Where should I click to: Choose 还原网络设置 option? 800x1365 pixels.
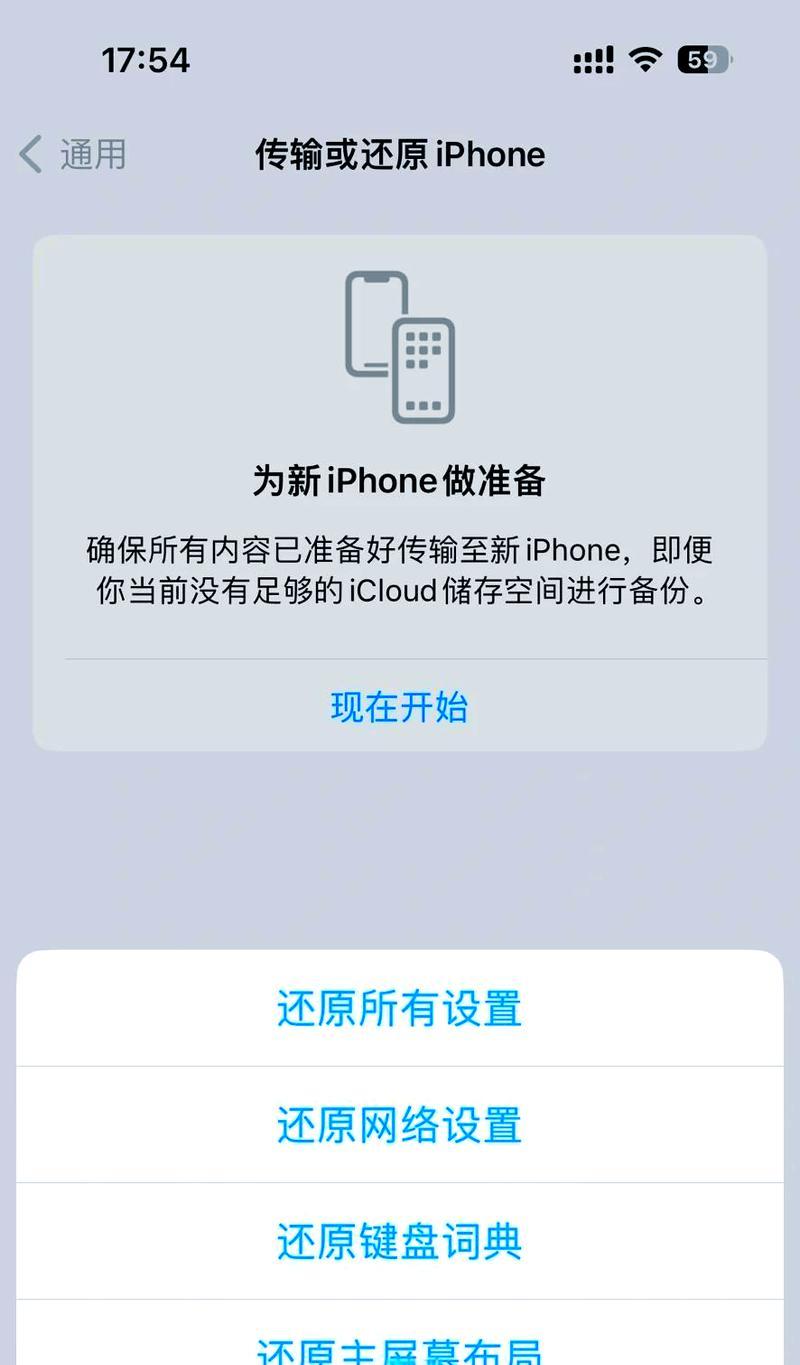[399, 1125]
